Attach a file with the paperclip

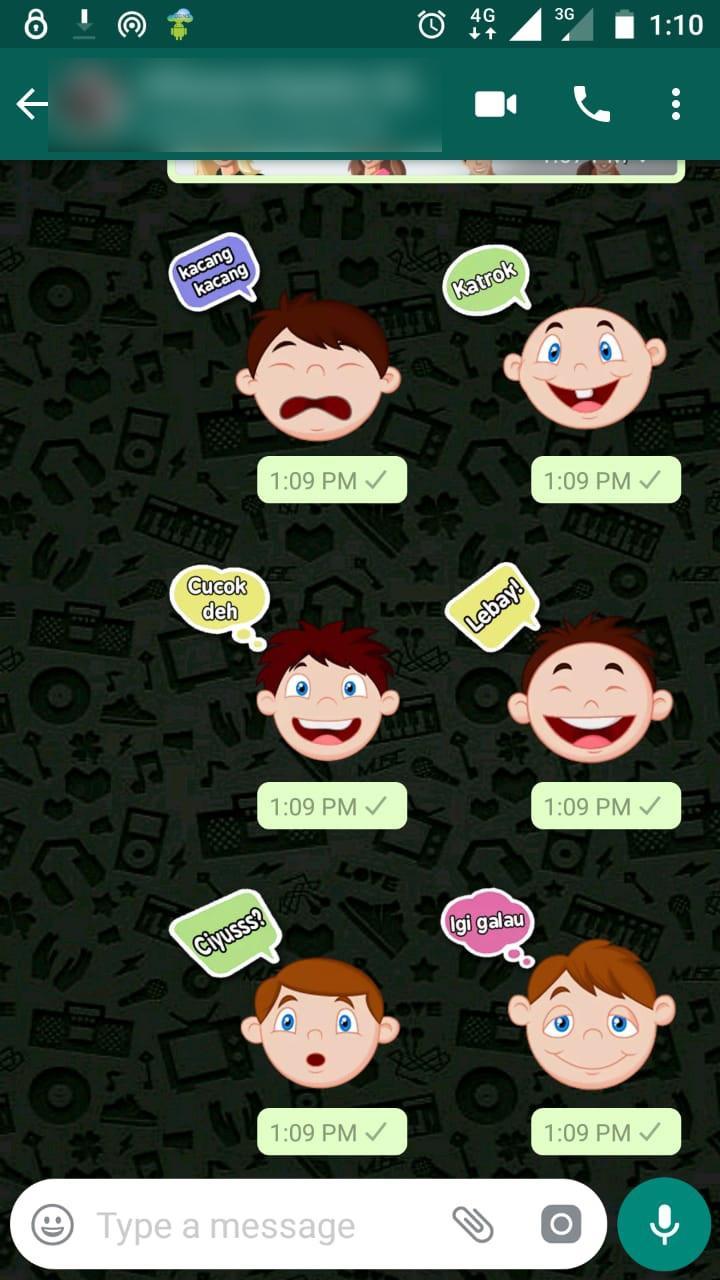[473, 1224]
